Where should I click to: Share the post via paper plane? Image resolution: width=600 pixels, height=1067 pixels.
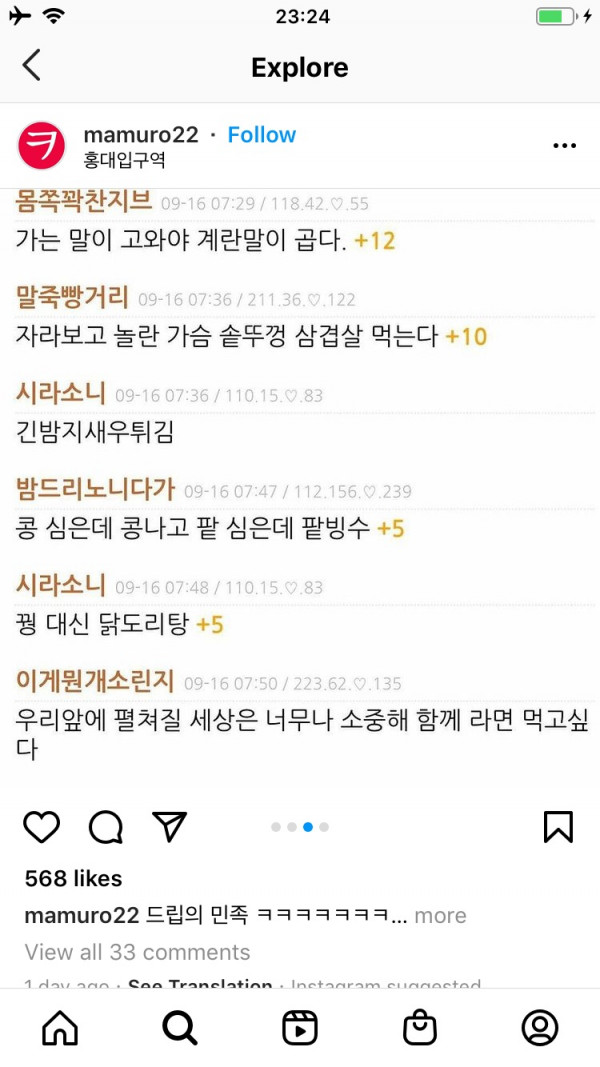[169, 826]
